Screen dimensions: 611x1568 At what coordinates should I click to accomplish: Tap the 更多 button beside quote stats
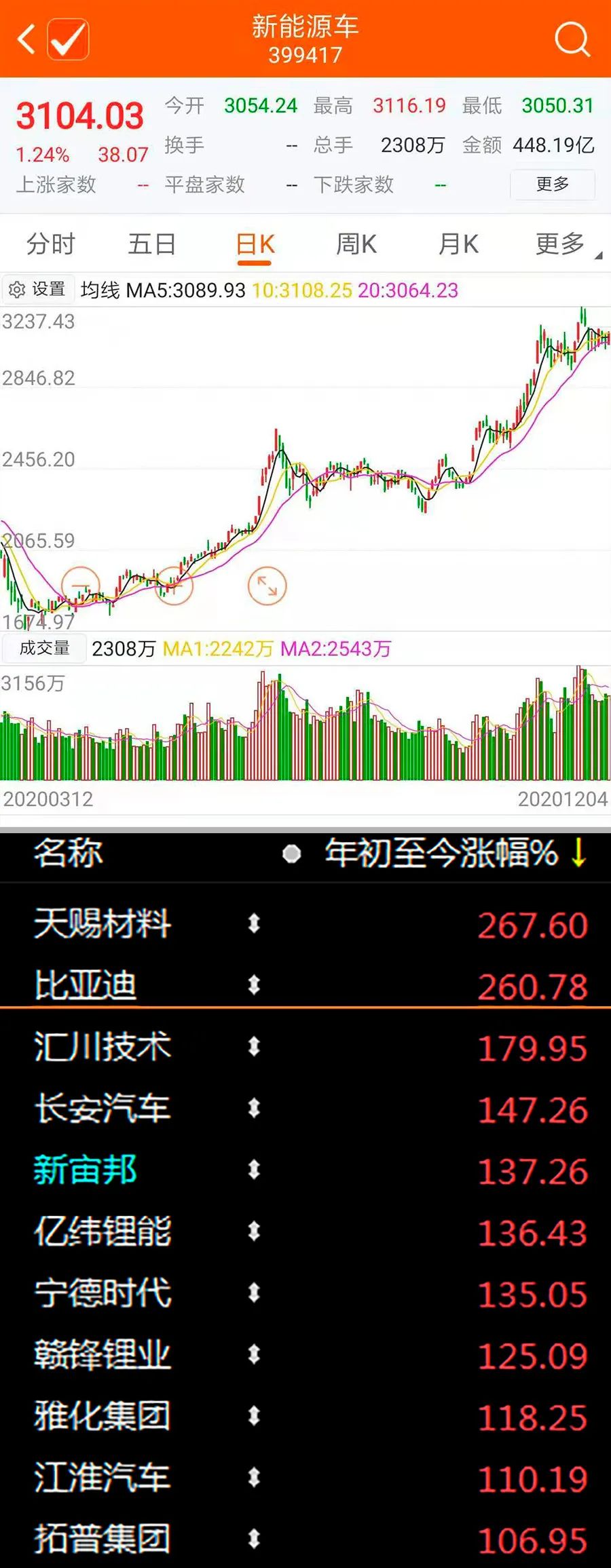point(552,184)
